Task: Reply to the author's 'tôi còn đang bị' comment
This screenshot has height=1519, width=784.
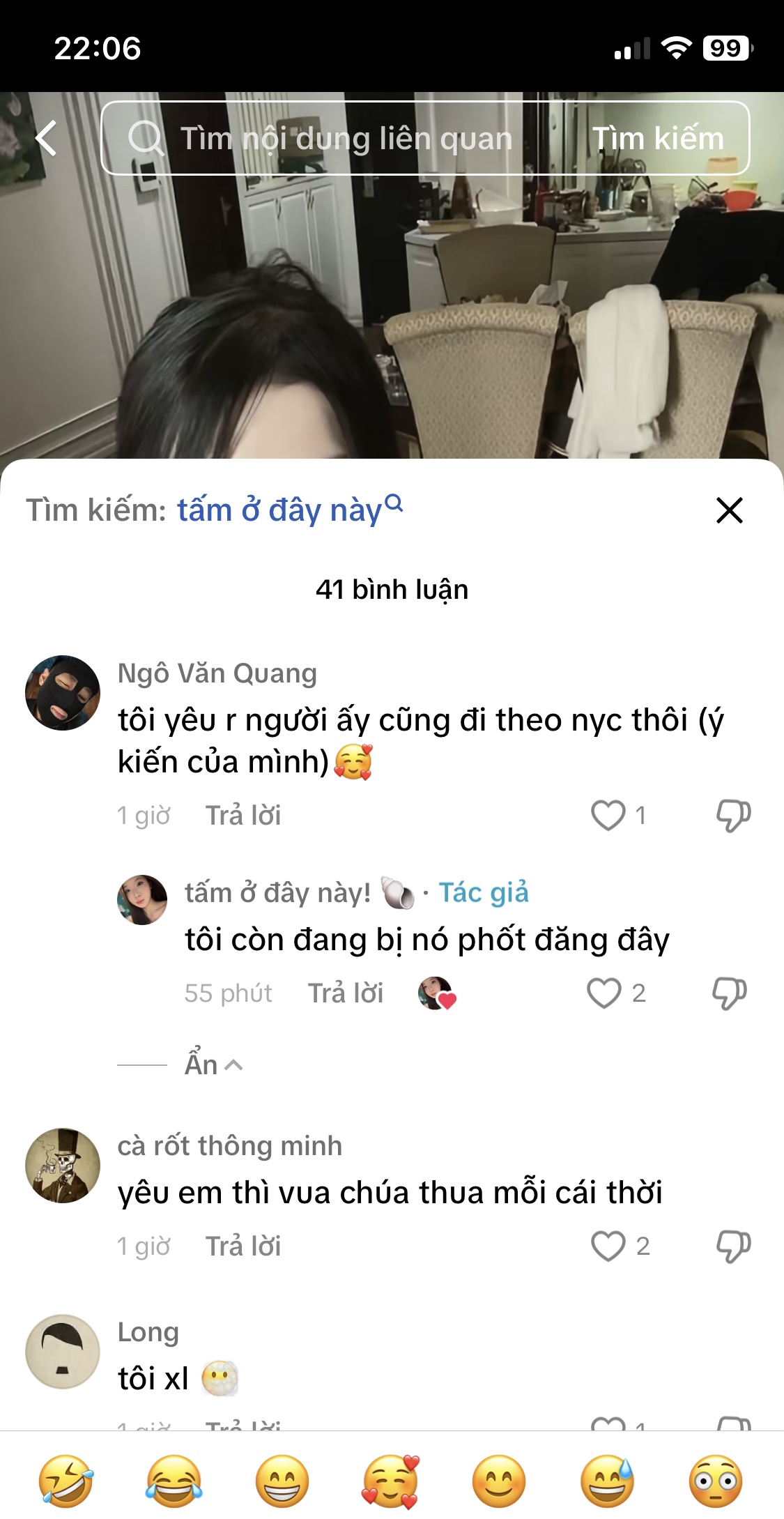Action: pos(346,993)
